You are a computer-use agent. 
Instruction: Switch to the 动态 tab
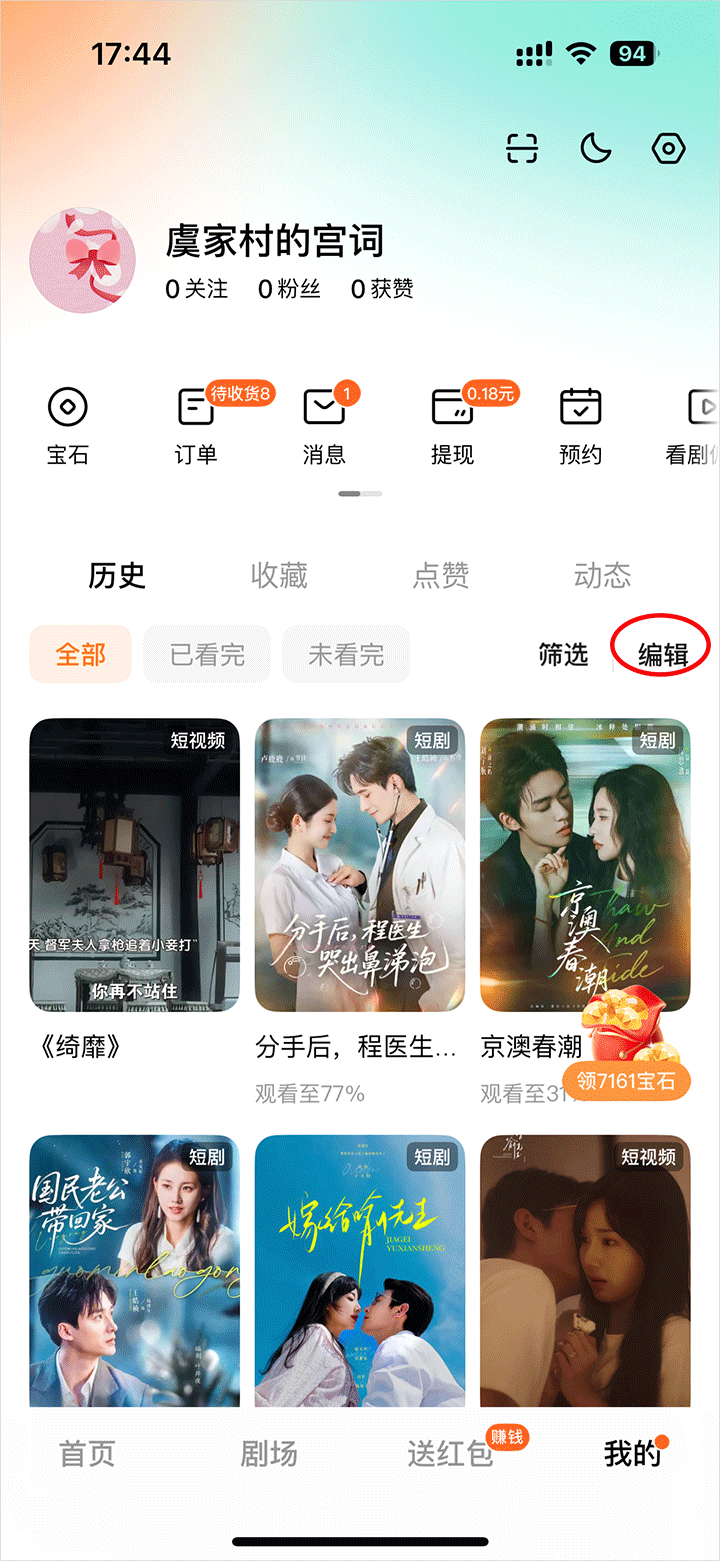602,575
